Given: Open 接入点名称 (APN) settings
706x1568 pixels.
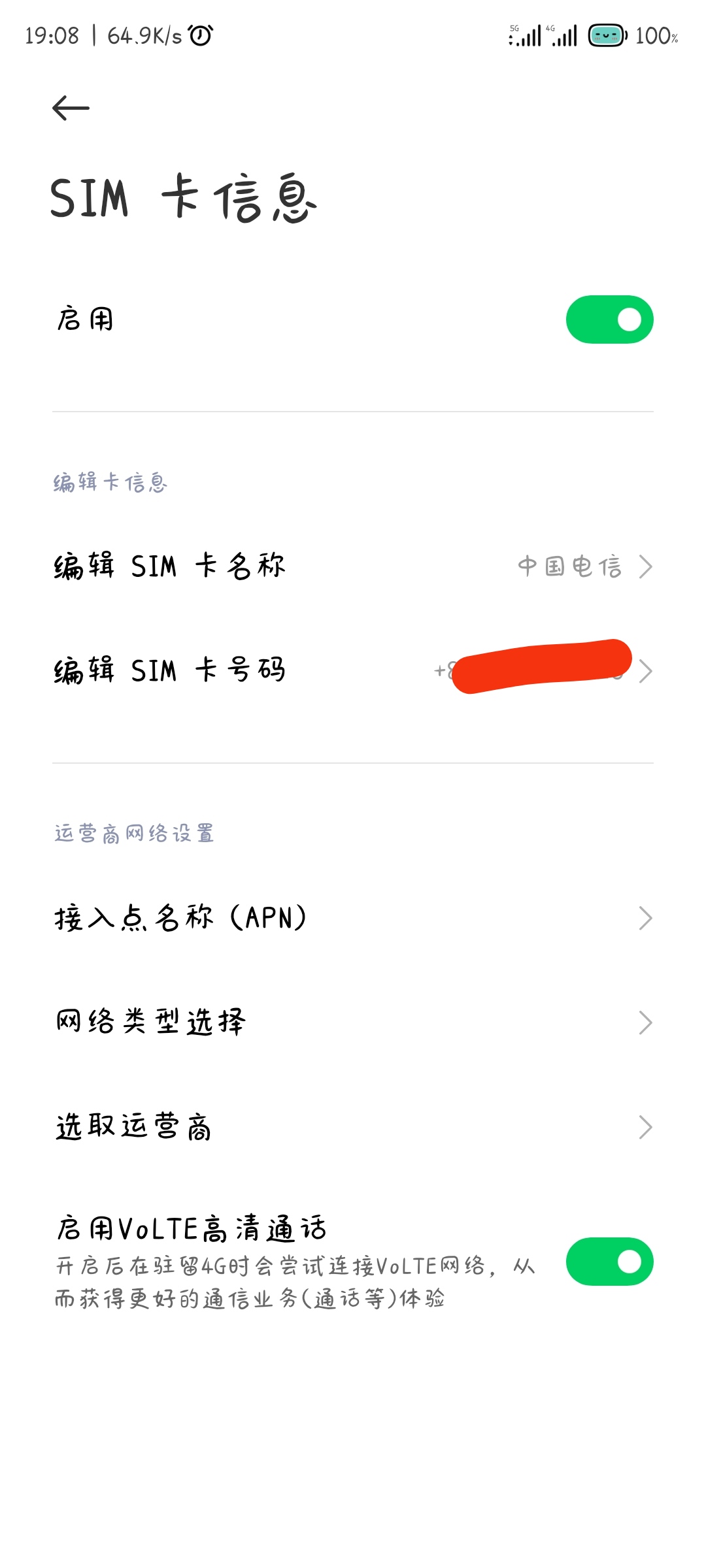Looking at the screenshot, I should (353, 918).
